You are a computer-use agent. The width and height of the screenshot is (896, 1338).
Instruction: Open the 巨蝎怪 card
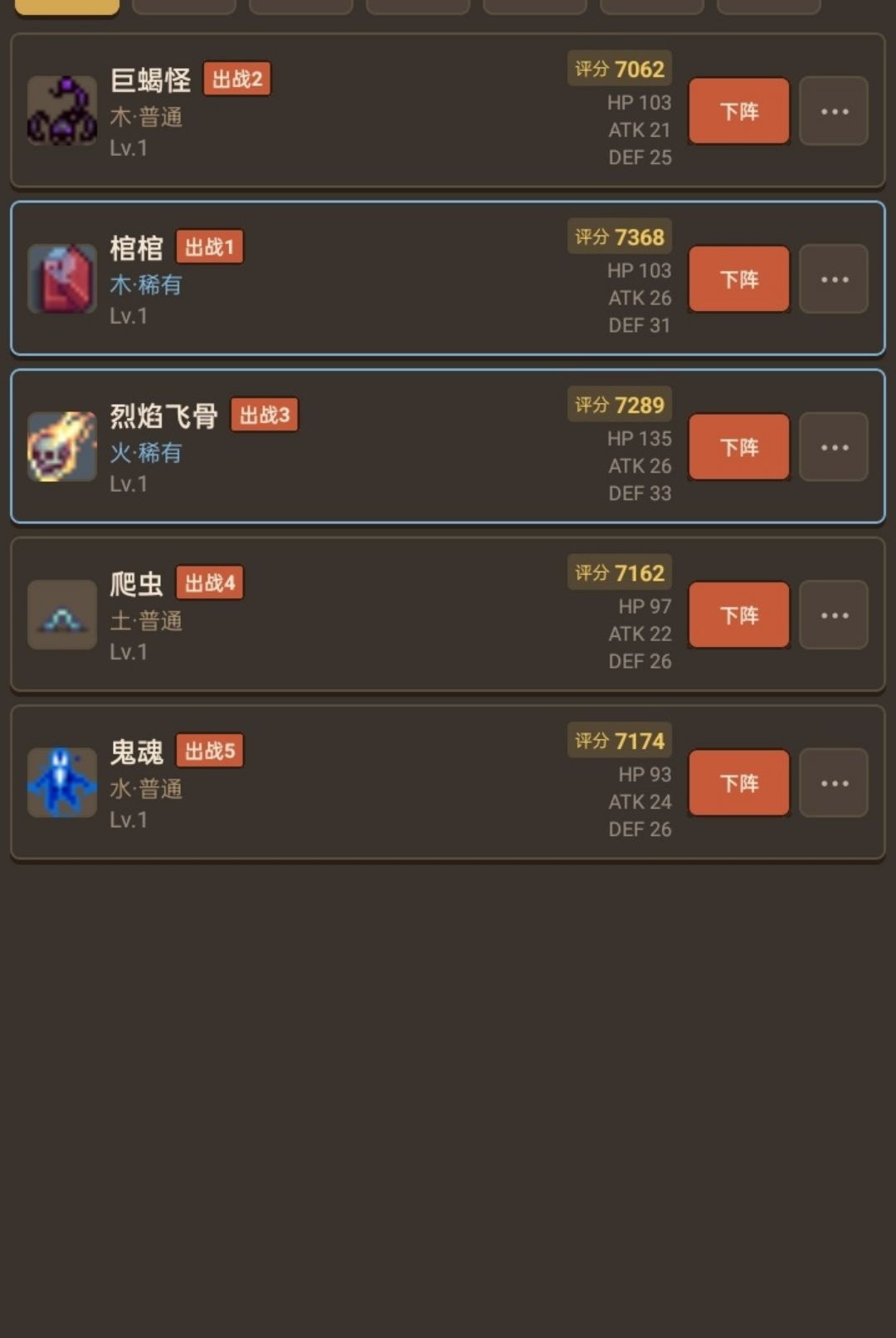[448, 111]
